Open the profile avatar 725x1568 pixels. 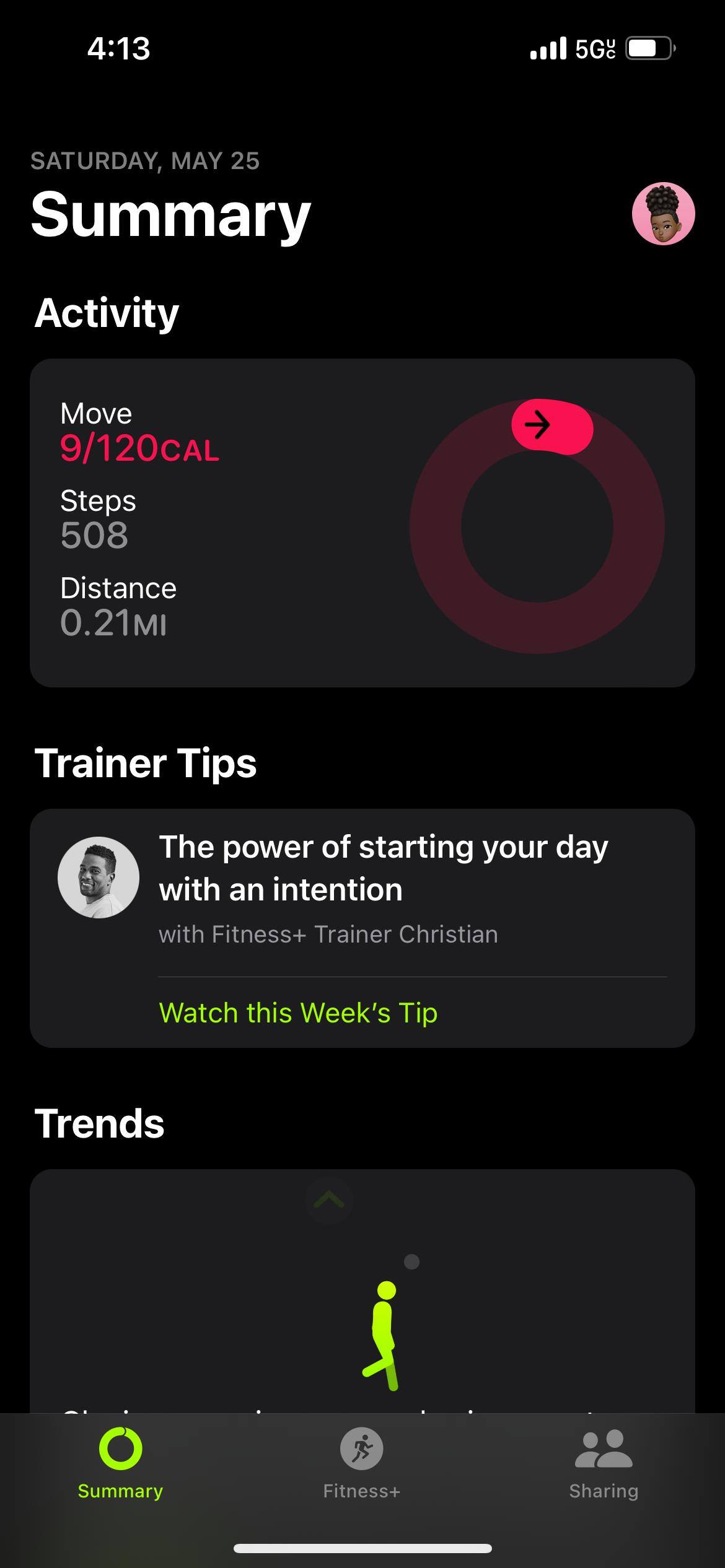(x=663, y=214)
